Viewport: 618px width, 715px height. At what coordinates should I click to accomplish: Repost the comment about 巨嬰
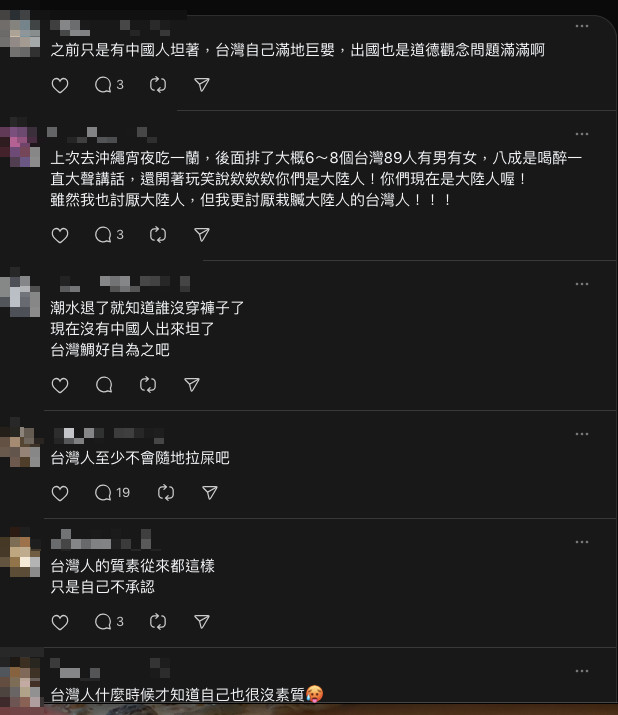[x=157, y=85]
